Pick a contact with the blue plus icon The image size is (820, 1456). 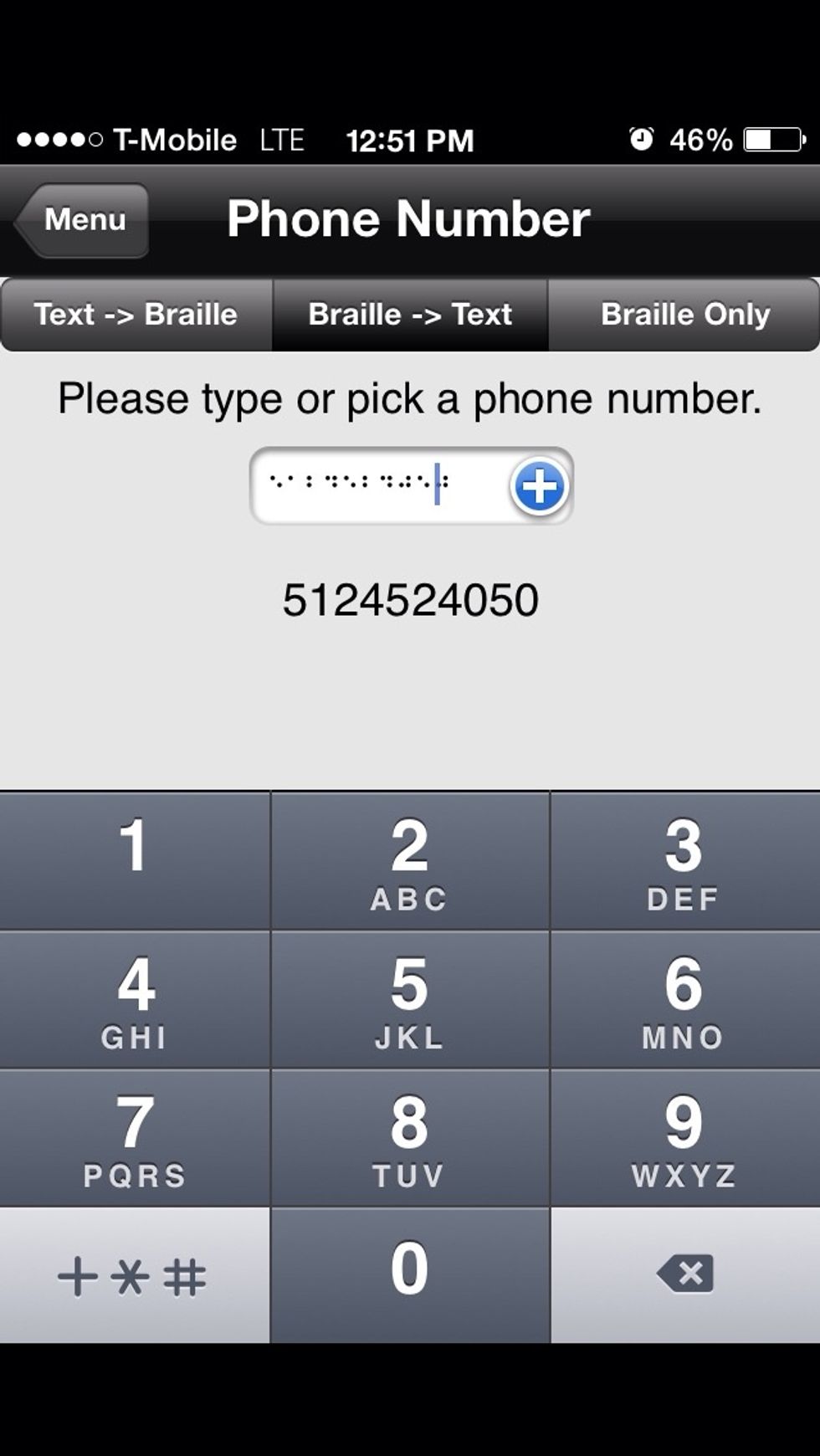(539, 486)
